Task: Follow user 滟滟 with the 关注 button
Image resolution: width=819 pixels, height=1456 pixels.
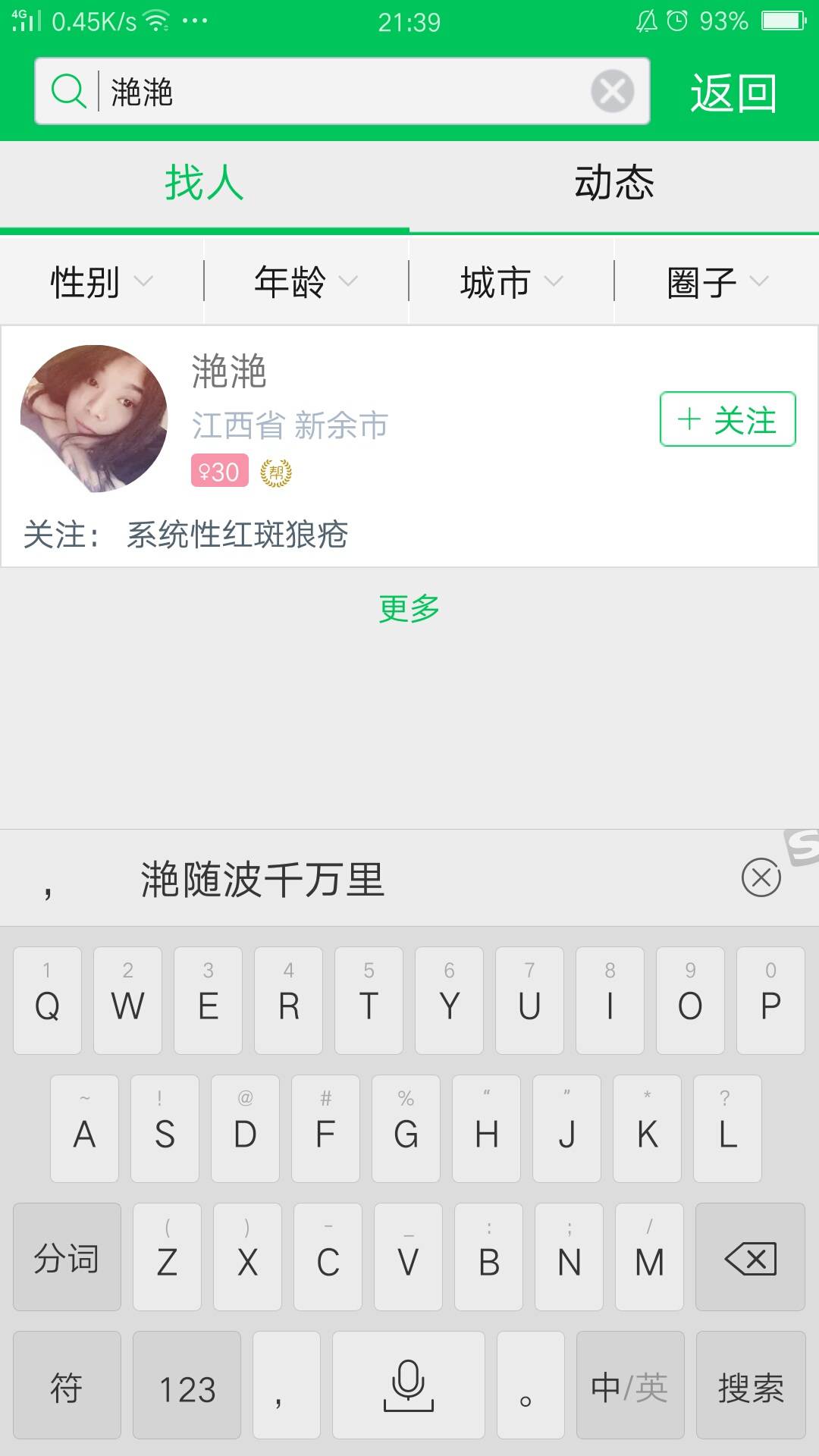Action: 727,419
